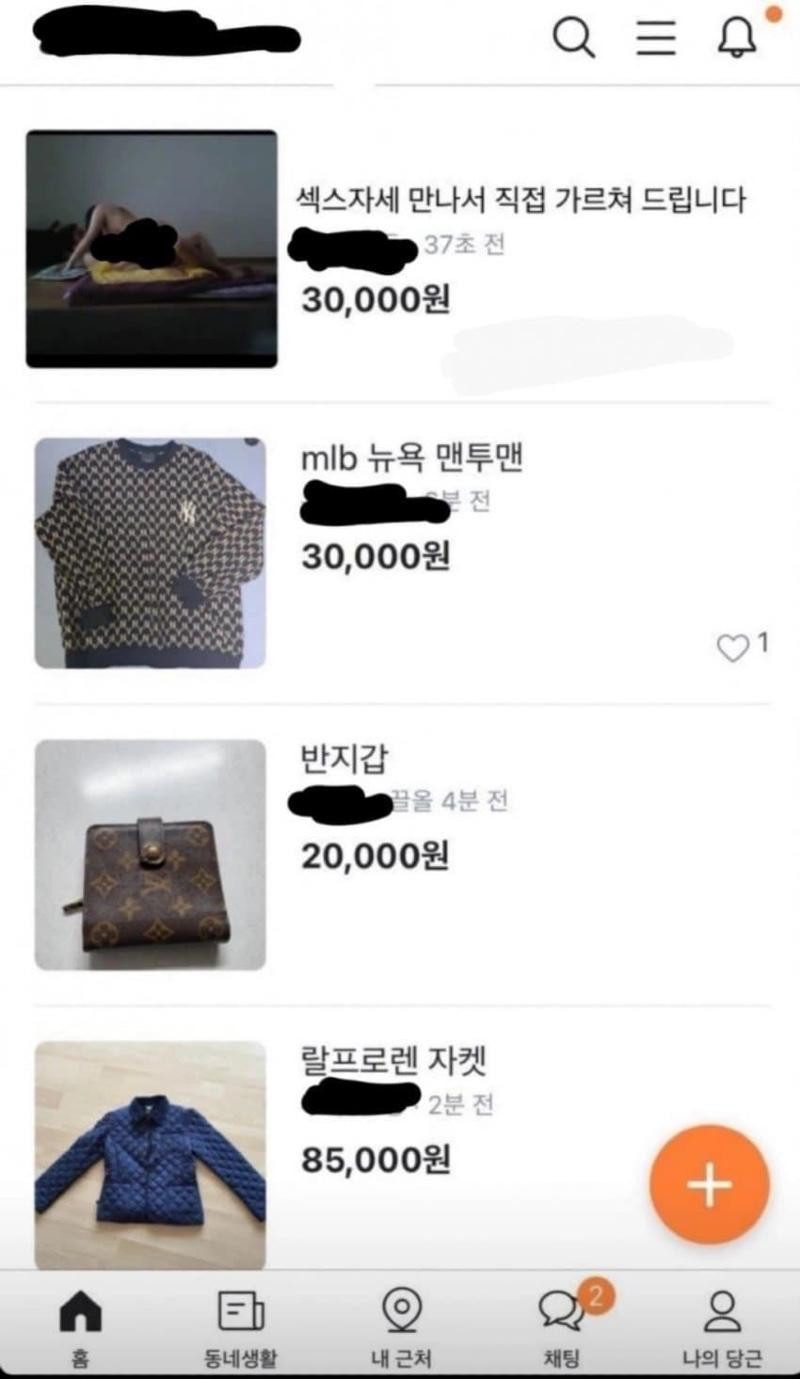Open the 랄프로렌 자켓 listing
This screenshot has height=1379, width=800.
pyautogui.click(x=393, y=1061)
